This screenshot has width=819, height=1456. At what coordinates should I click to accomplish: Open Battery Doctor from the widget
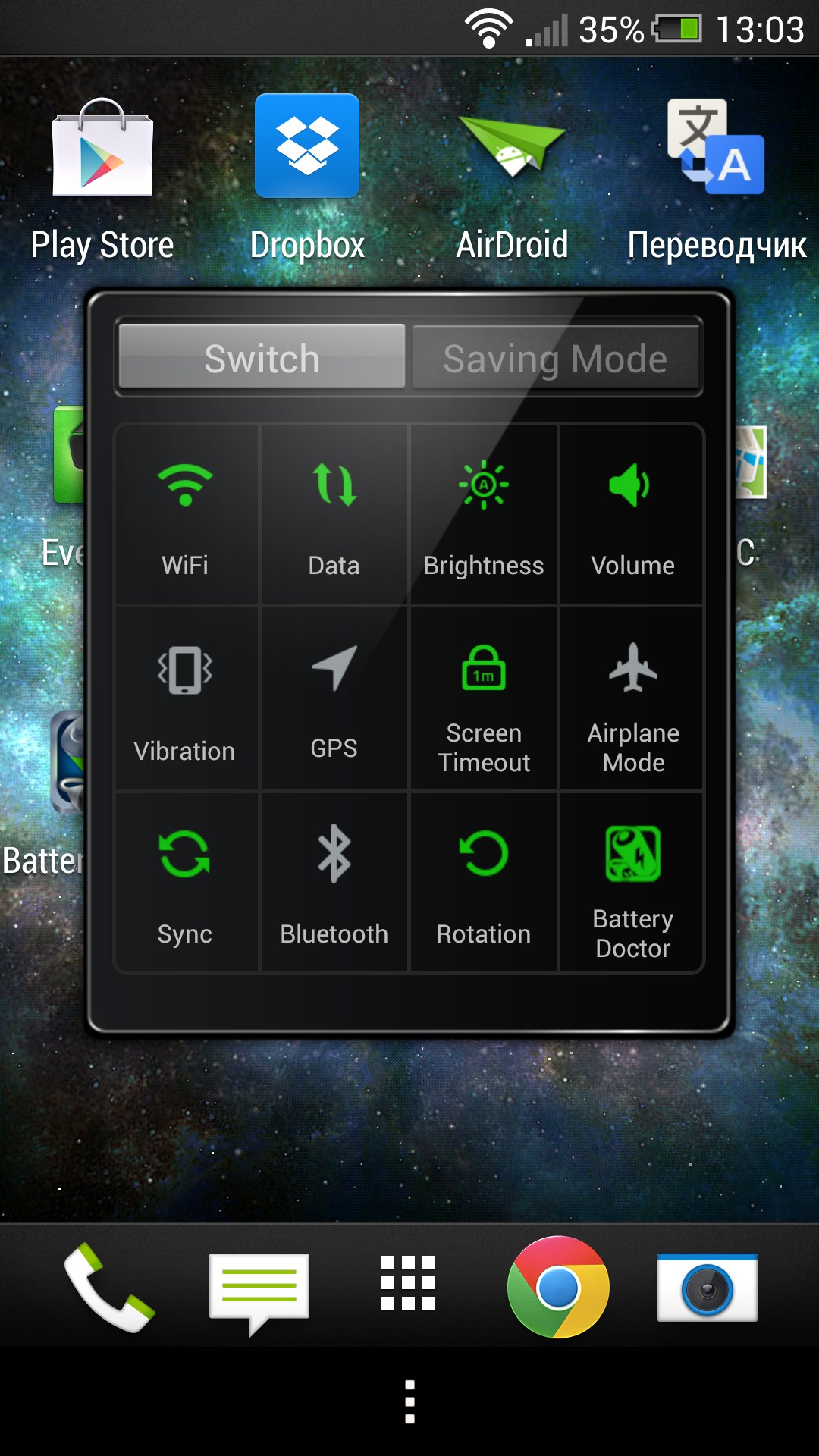pos(632,883)
